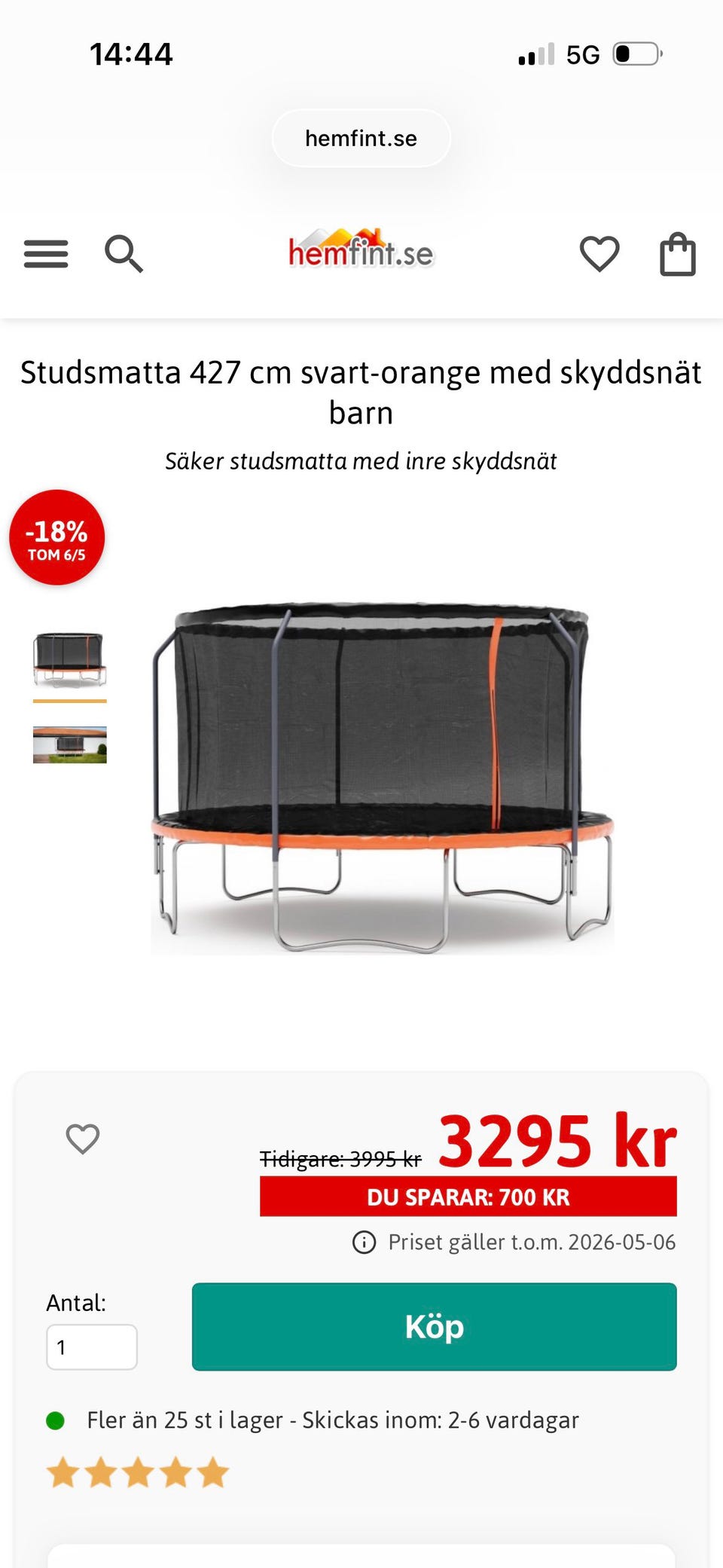The height and width of the screenshot is (1568, 723).
Task: Click the crossed-out previous price 3995 kr
Action: [x=340, y=1160]
